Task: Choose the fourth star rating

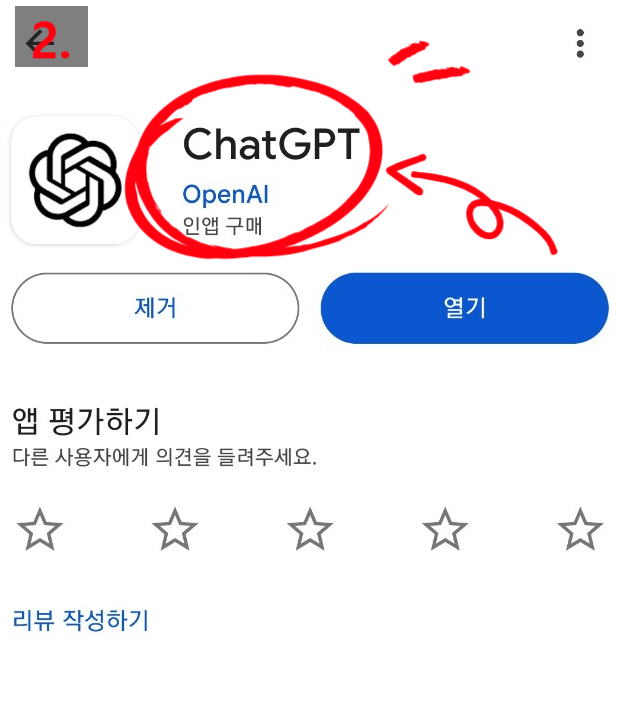Action: pos(445,529)
